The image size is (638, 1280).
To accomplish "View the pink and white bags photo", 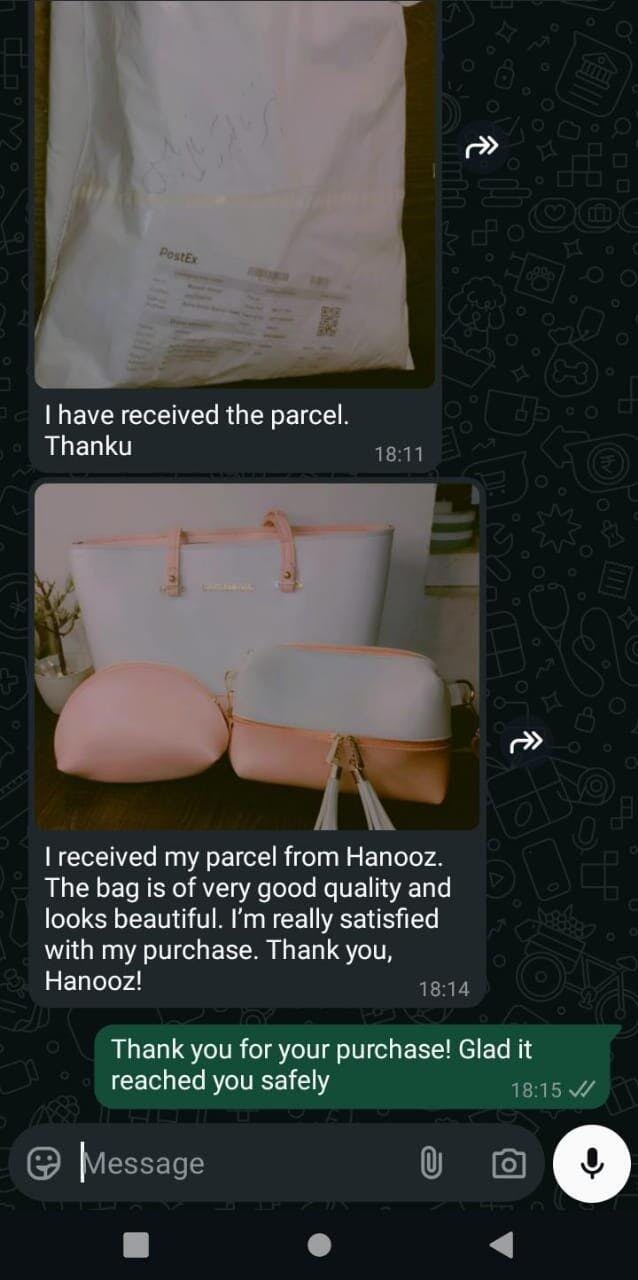I will coord(257,656).
